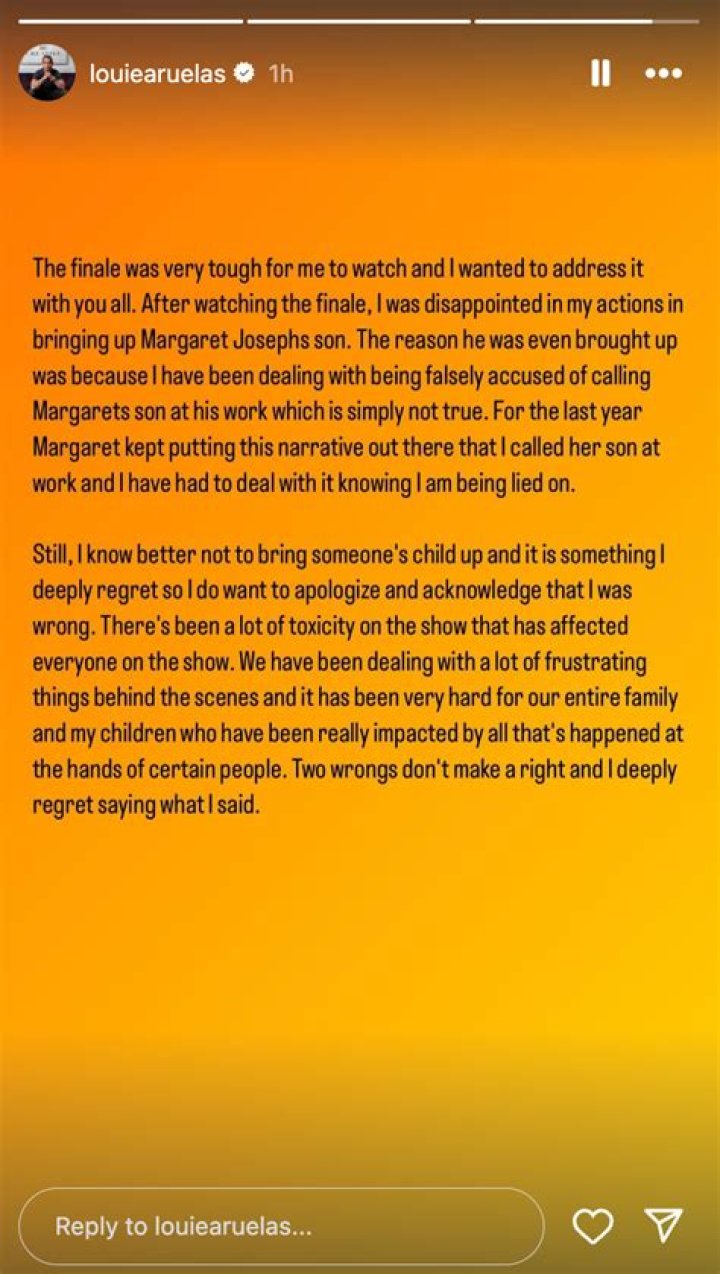Open report options from the ellipsis menu

[x=663, y=73]
